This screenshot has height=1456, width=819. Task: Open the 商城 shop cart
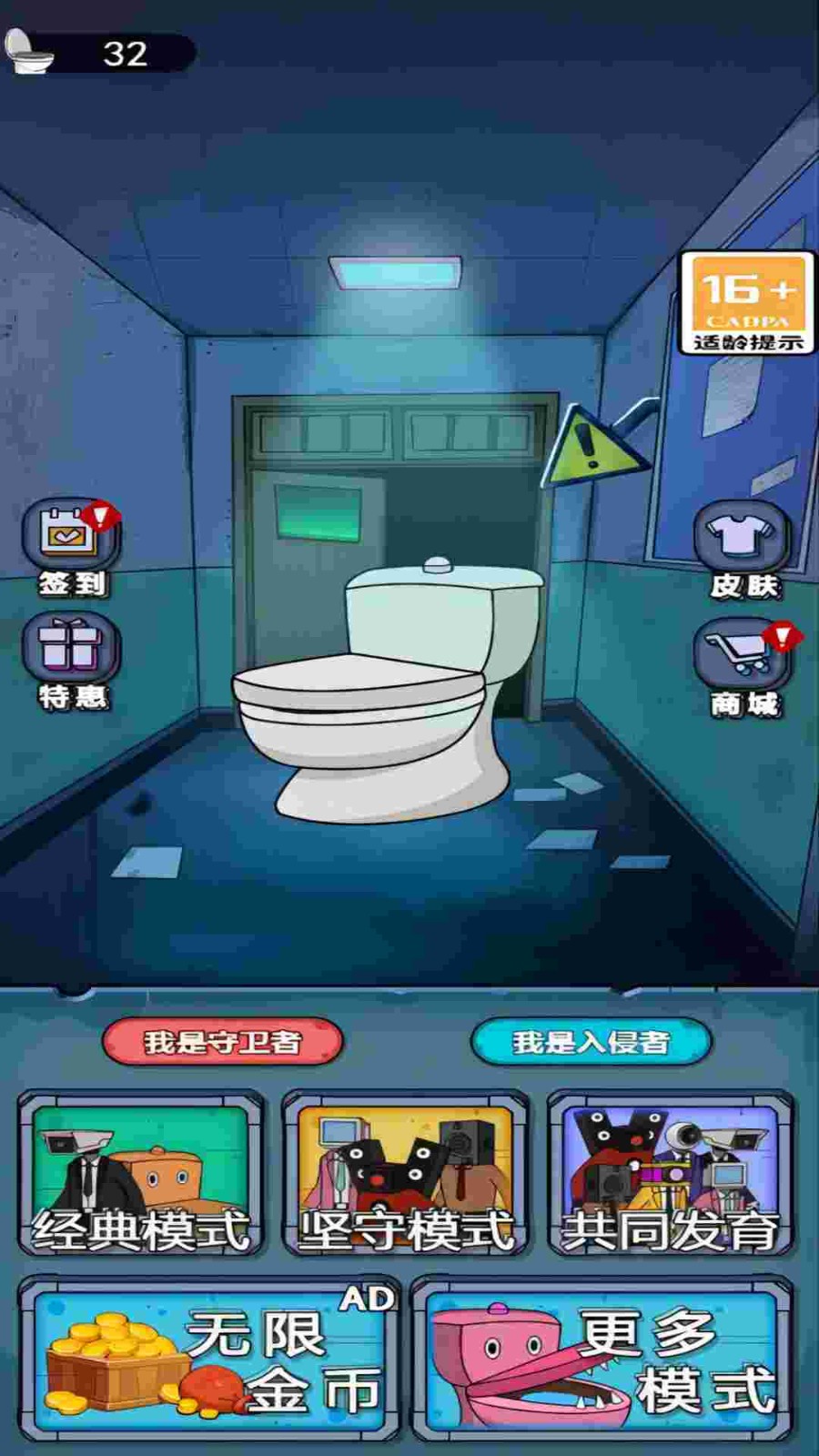pos(743,662)
